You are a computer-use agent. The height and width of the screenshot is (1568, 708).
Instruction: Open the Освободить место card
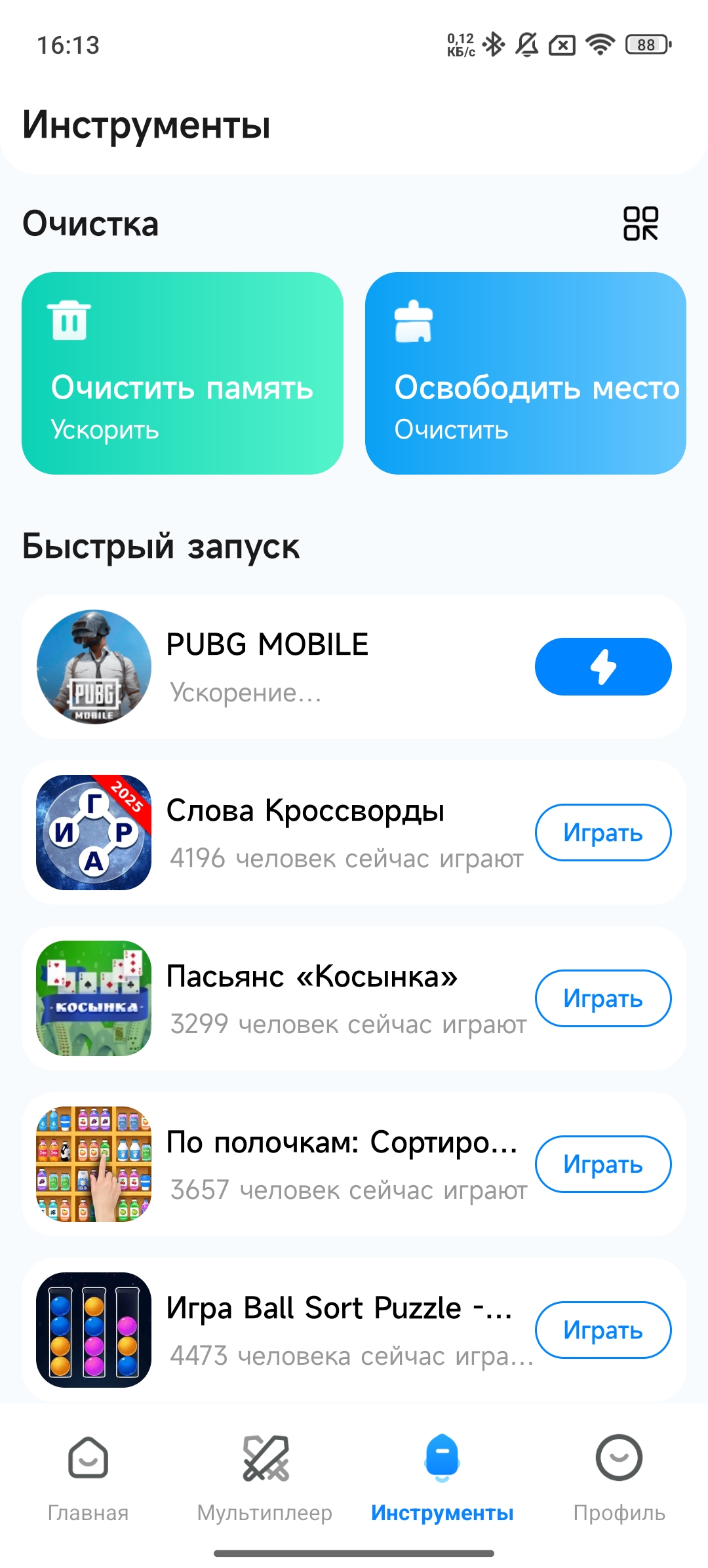tap(525, 373)
